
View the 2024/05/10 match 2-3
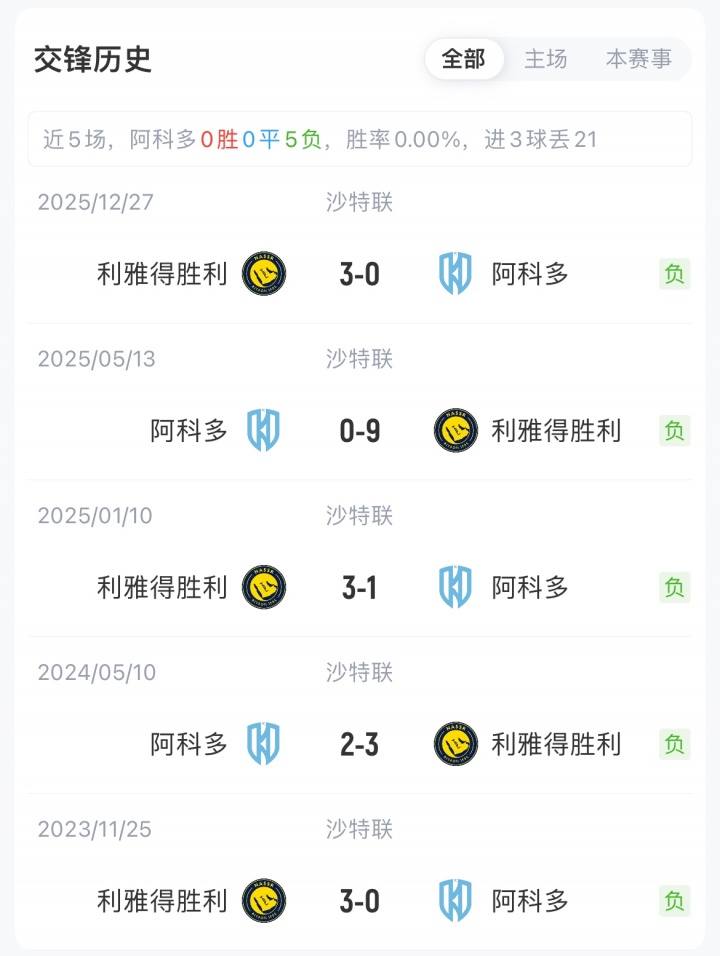(x=360, y=744)
